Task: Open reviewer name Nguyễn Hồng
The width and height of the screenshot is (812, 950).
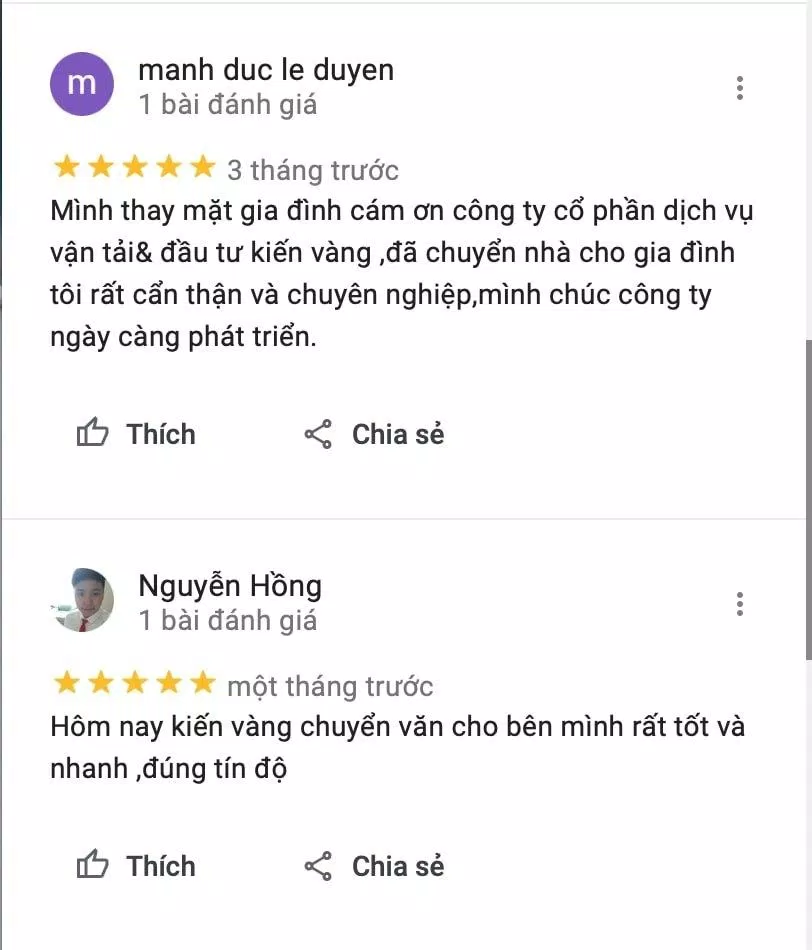Action: point(229,586)
